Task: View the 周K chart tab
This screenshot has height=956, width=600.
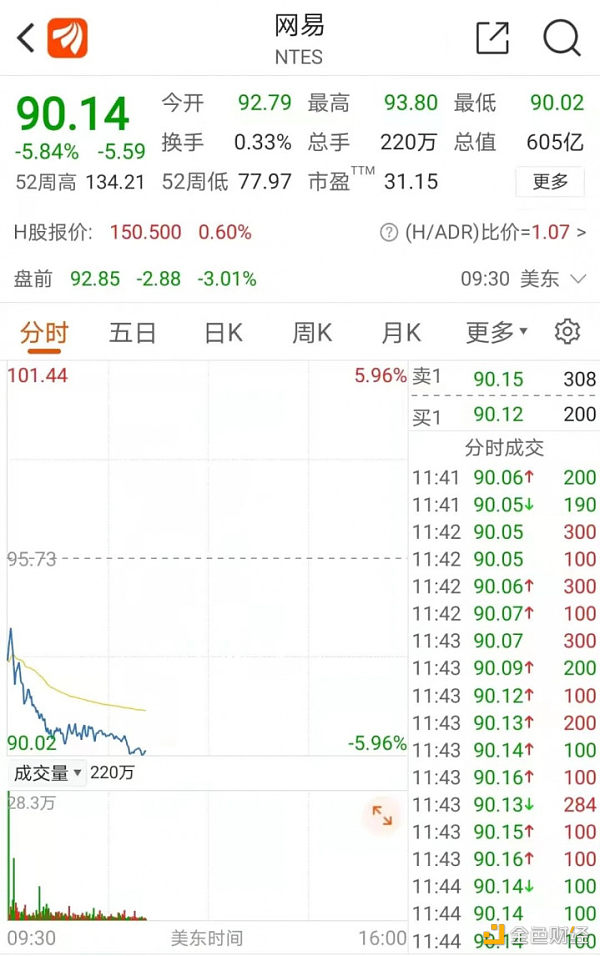Action: click(312, 332)
